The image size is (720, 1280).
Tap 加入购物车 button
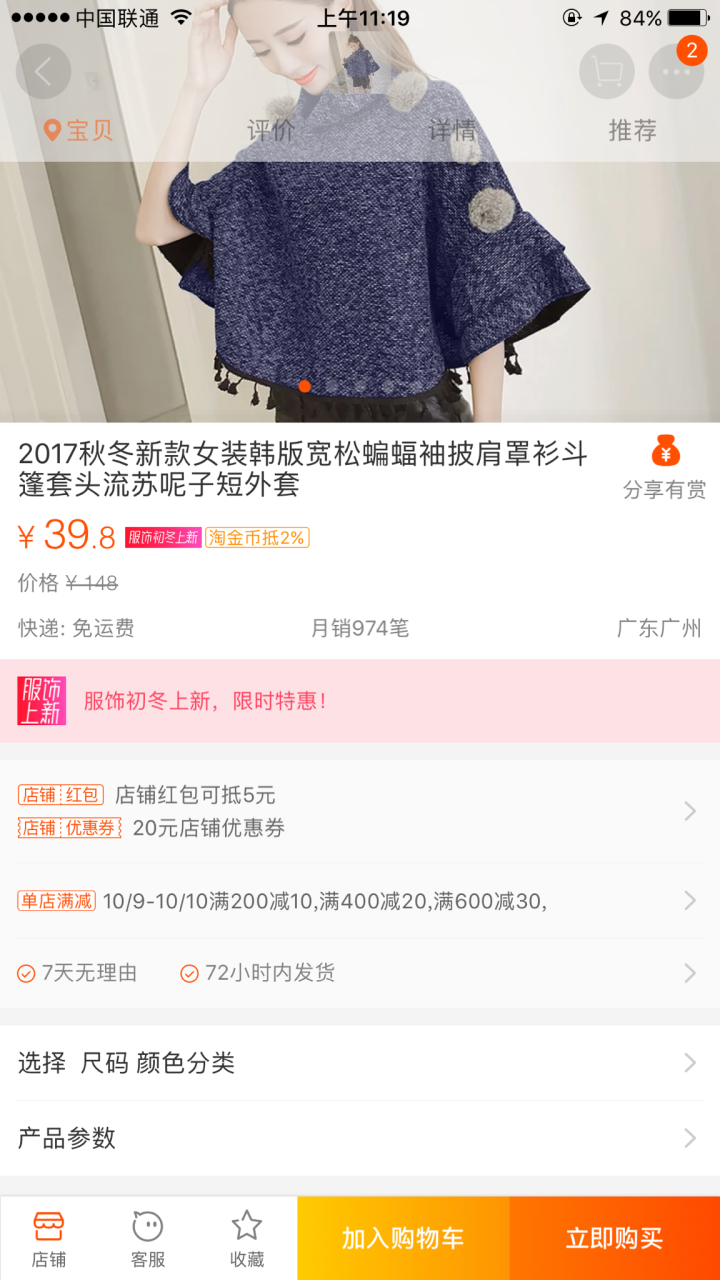[x=403, y=1238]
